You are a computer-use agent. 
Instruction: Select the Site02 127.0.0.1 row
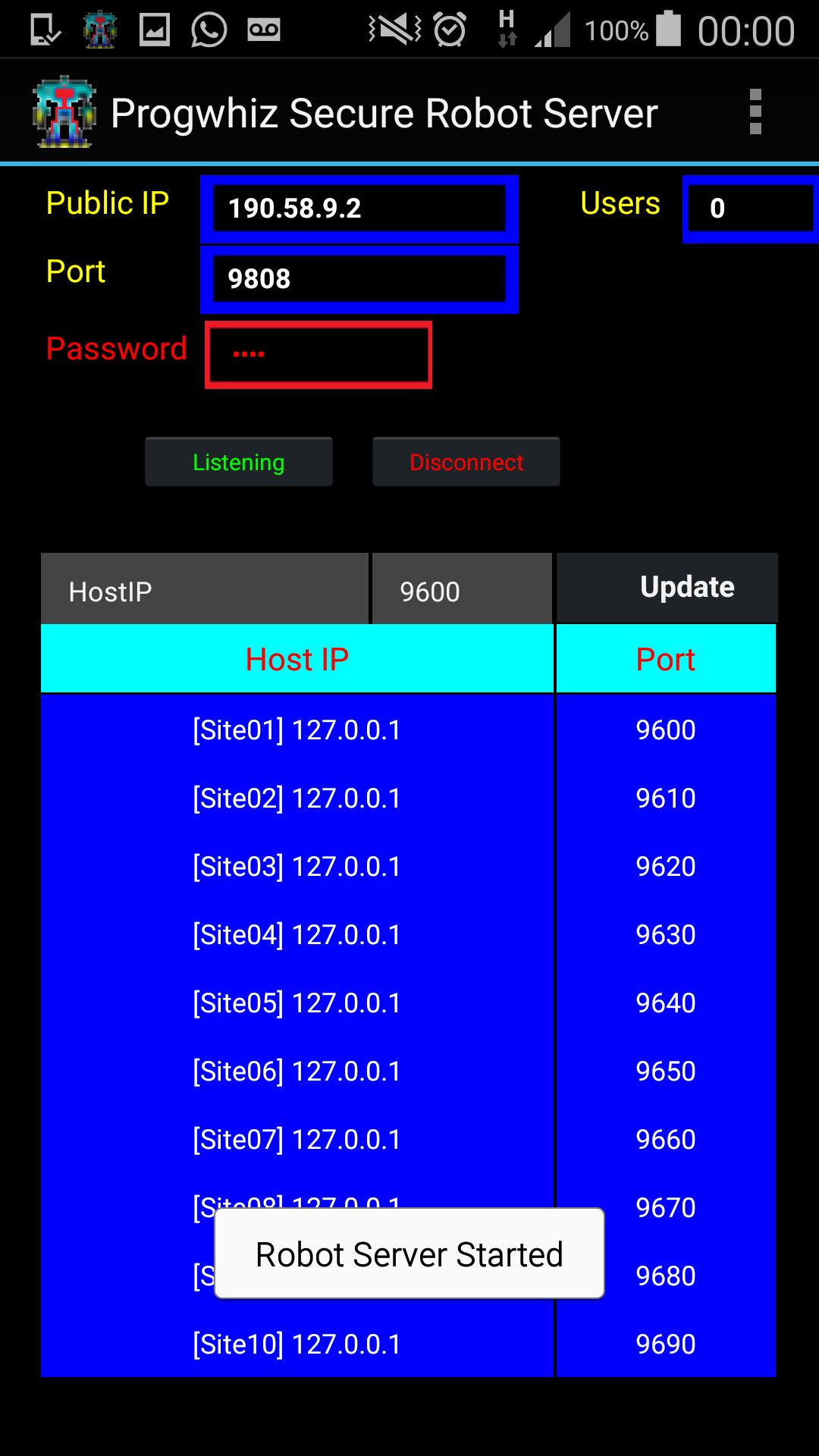[408, 799]
